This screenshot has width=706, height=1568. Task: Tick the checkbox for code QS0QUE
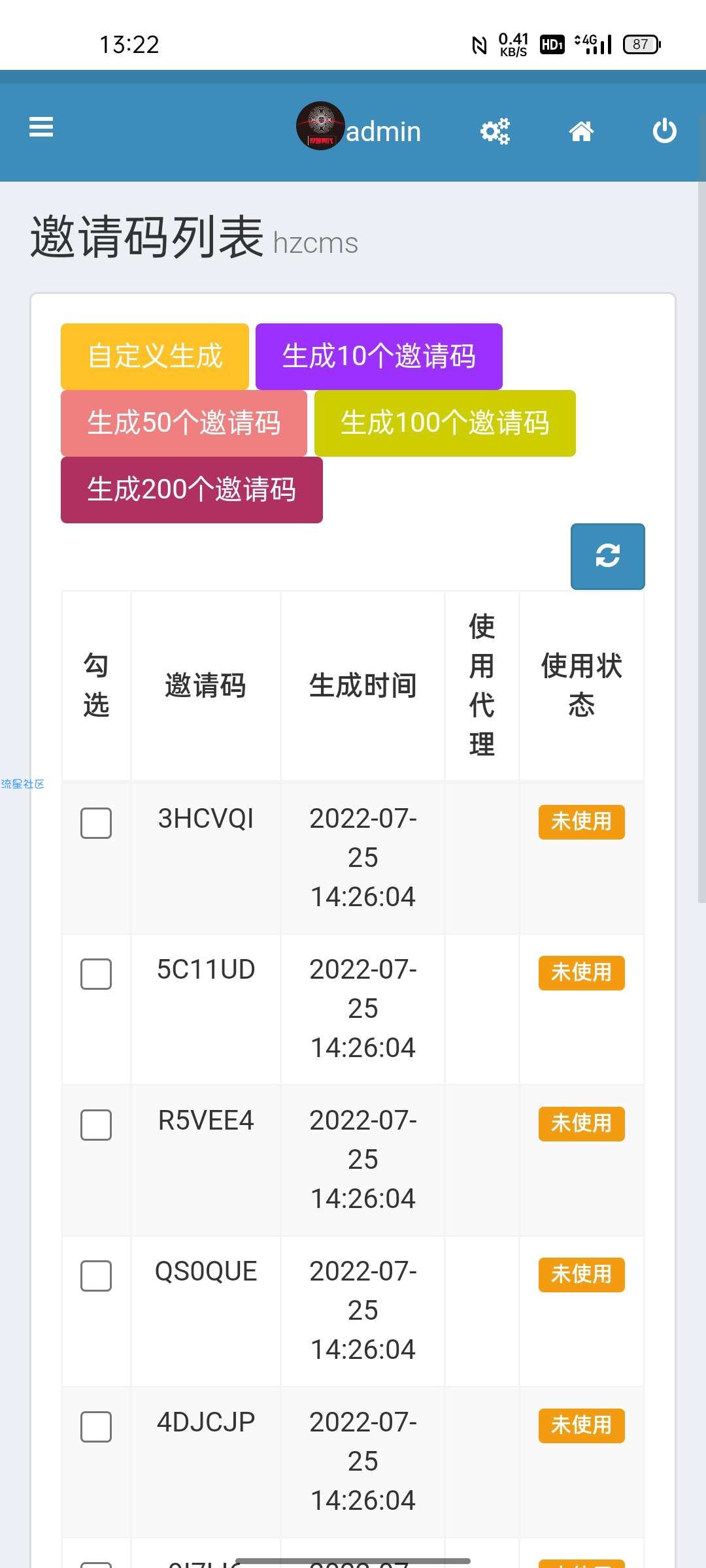95,1277
